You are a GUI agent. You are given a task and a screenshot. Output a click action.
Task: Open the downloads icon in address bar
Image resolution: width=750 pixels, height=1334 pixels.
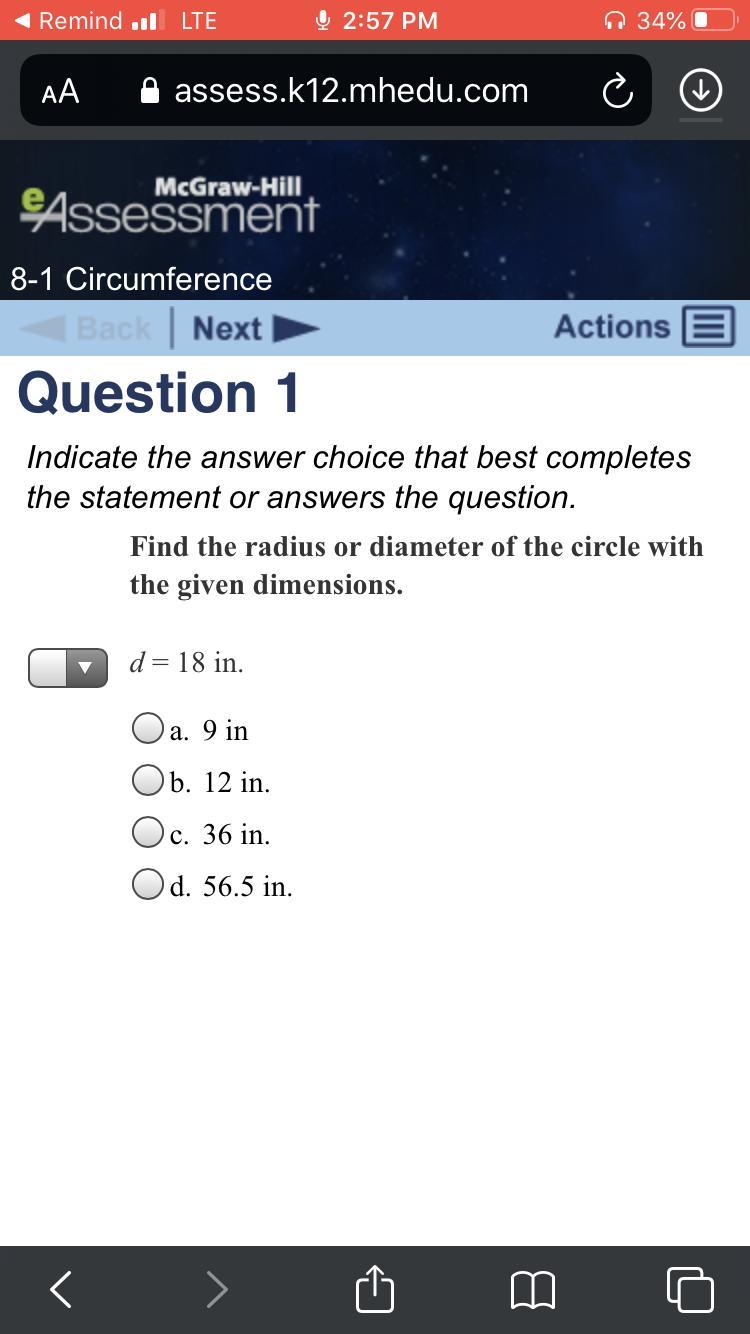[701, 91]
